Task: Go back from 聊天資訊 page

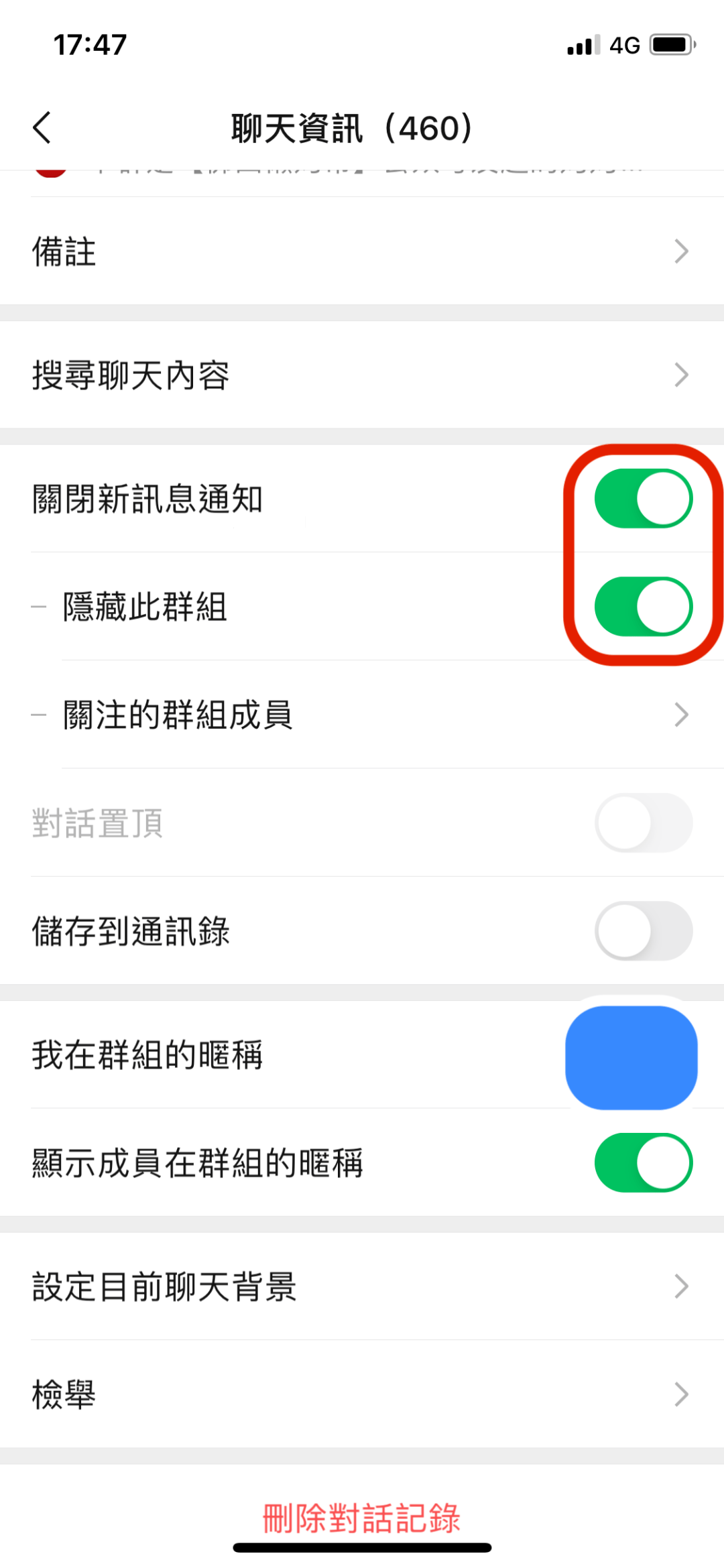Action: coord(42,127)
